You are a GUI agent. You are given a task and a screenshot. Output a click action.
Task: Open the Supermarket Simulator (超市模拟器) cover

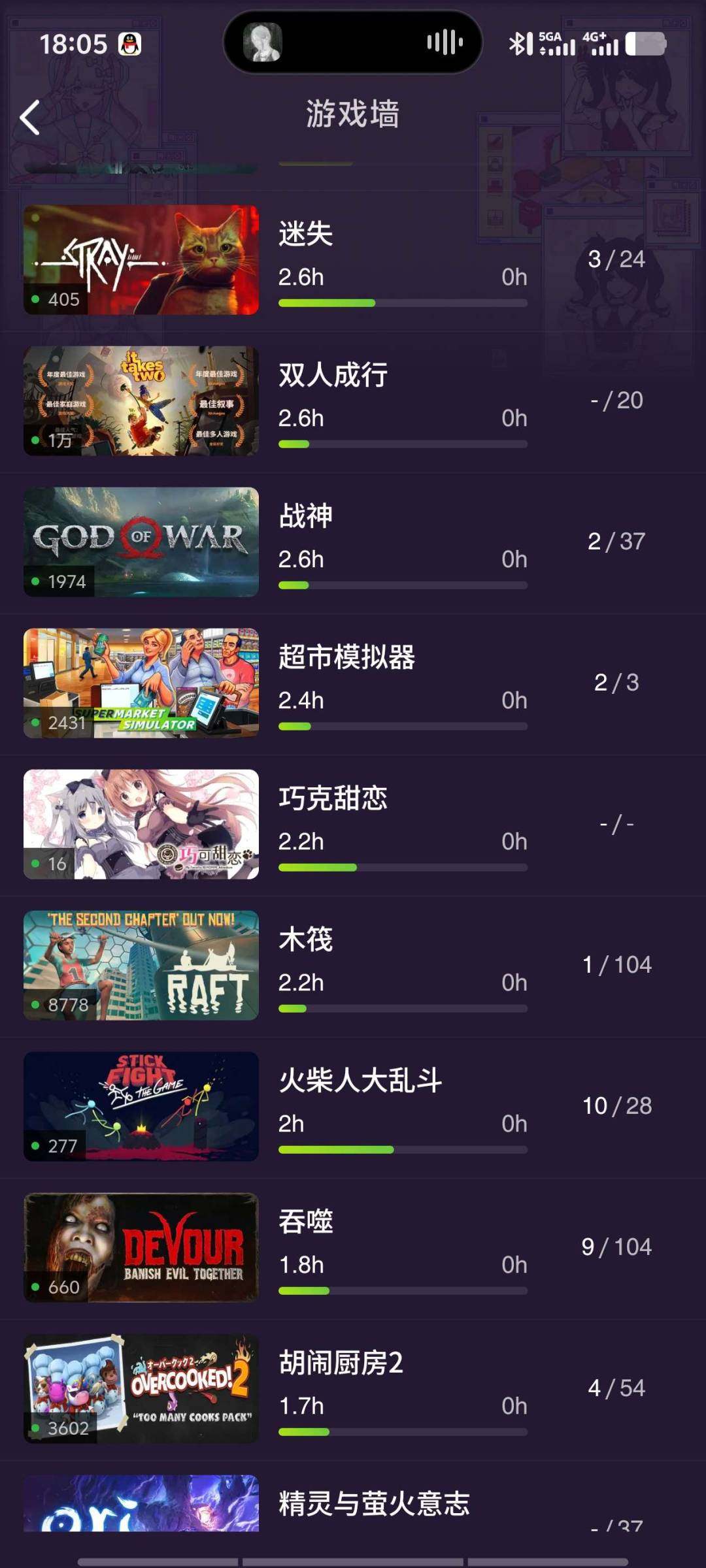[141, 683]
